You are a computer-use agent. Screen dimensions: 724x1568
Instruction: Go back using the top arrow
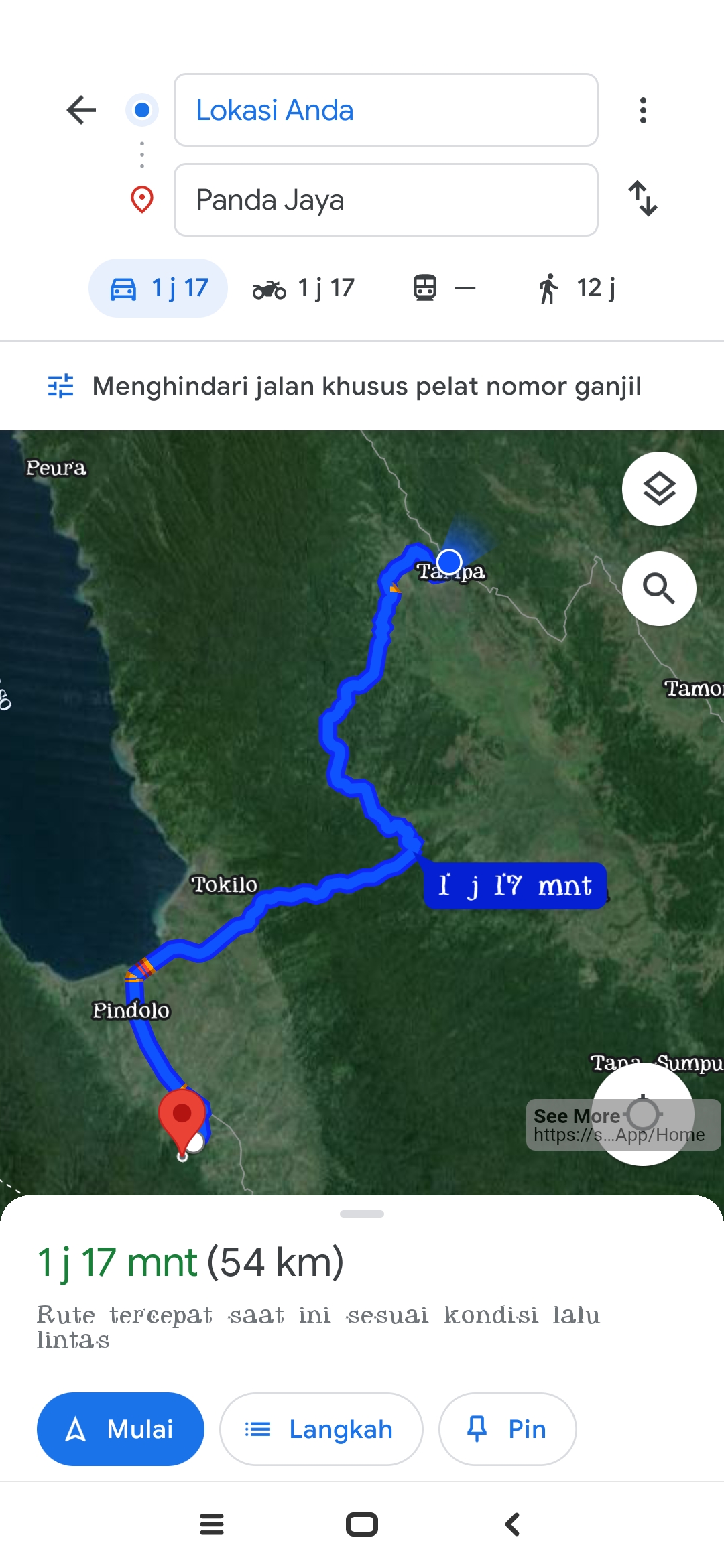coord(82,110)
